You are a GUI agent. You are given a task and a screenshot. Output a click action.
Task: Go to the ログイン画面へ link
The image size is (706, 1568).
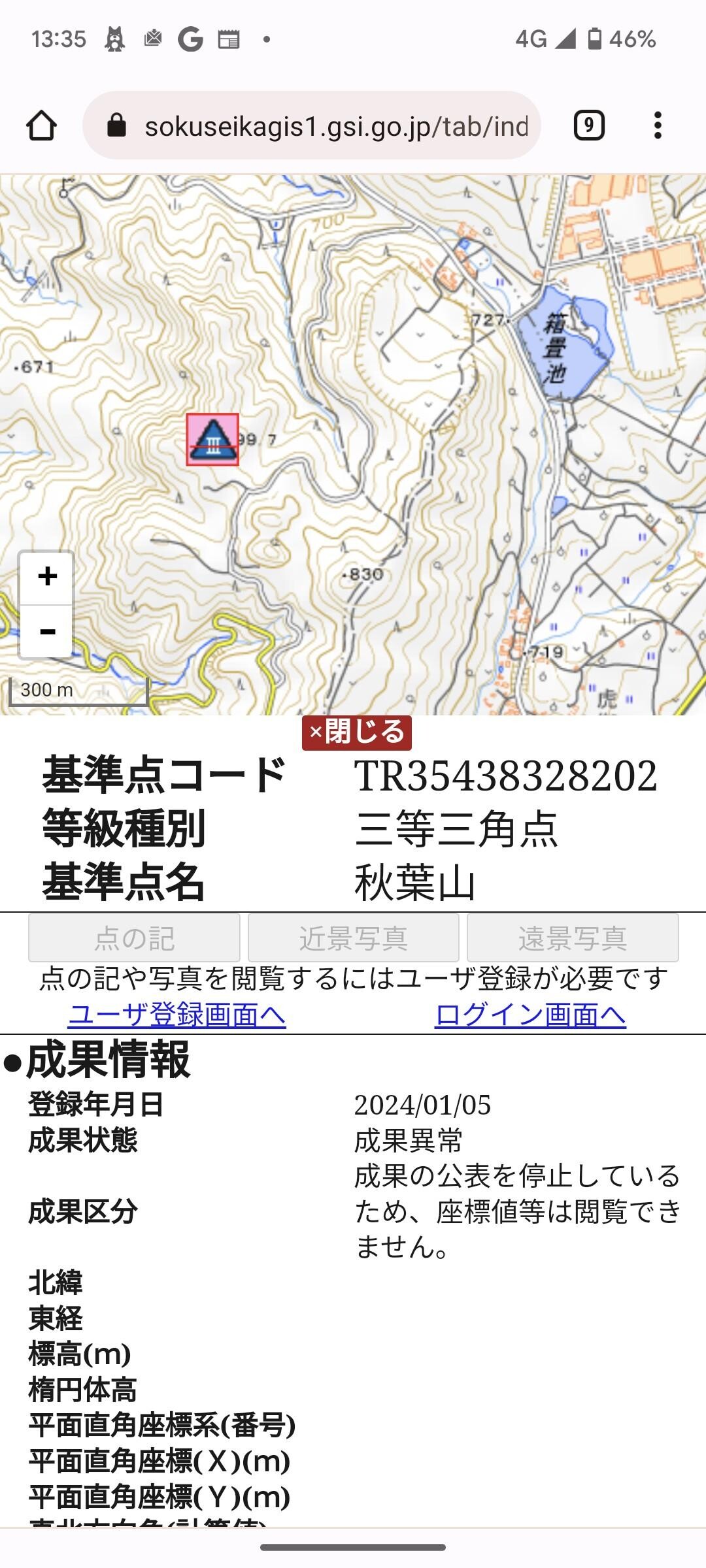click(x=530, y=1015)
